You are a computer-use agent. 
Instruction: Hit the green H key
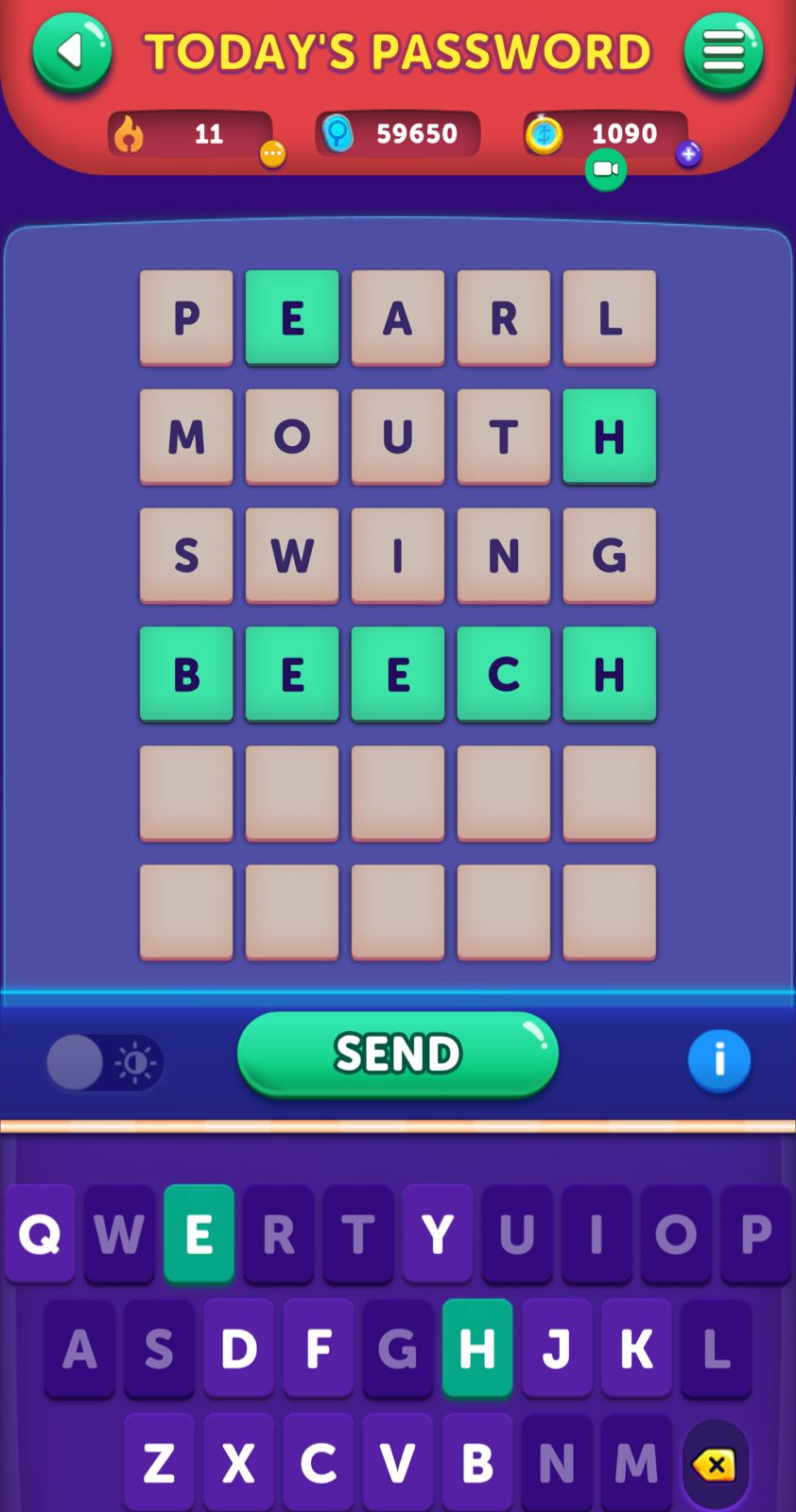(477, 1349)
